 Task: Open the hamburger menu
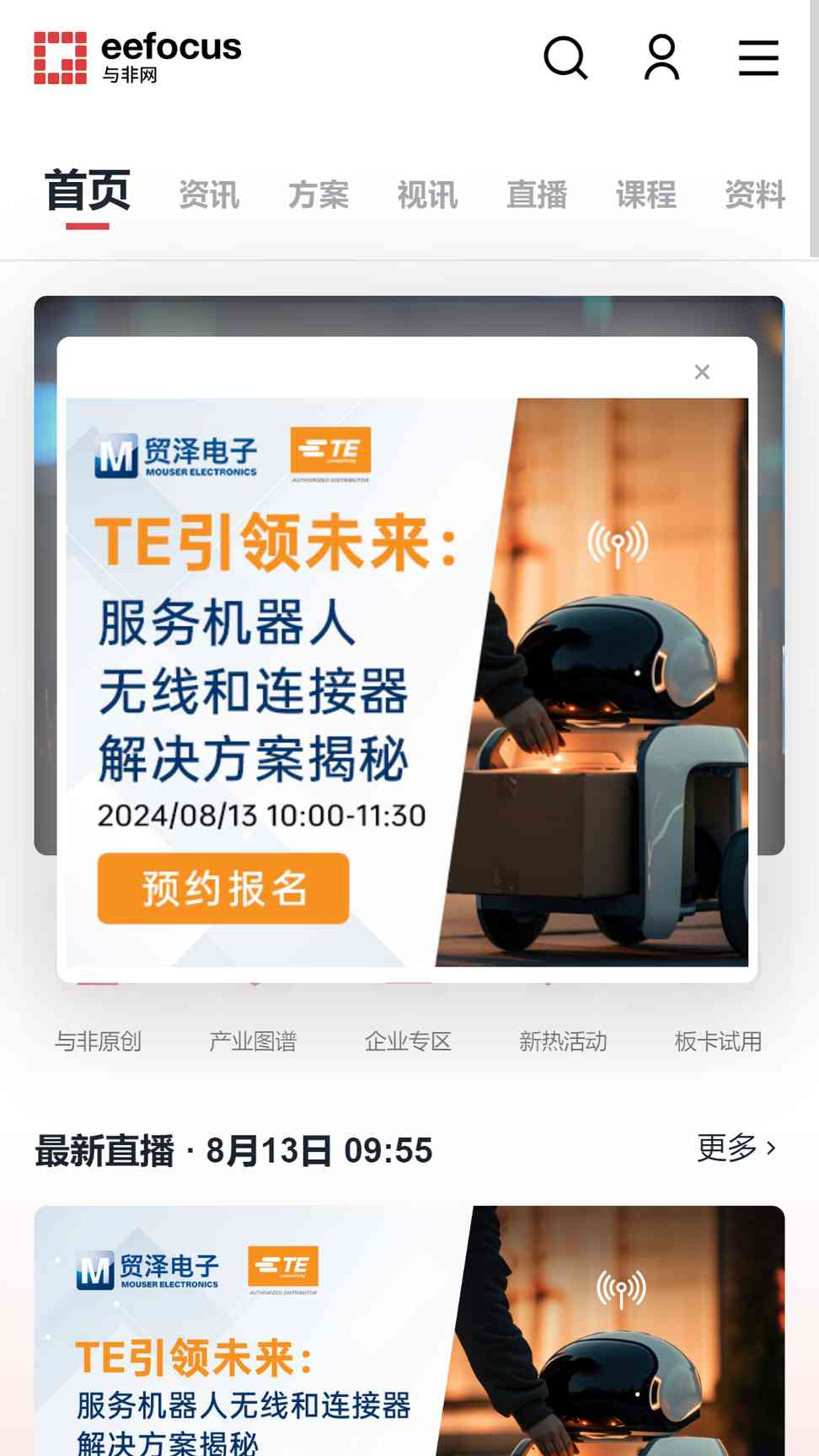(758, 58)
